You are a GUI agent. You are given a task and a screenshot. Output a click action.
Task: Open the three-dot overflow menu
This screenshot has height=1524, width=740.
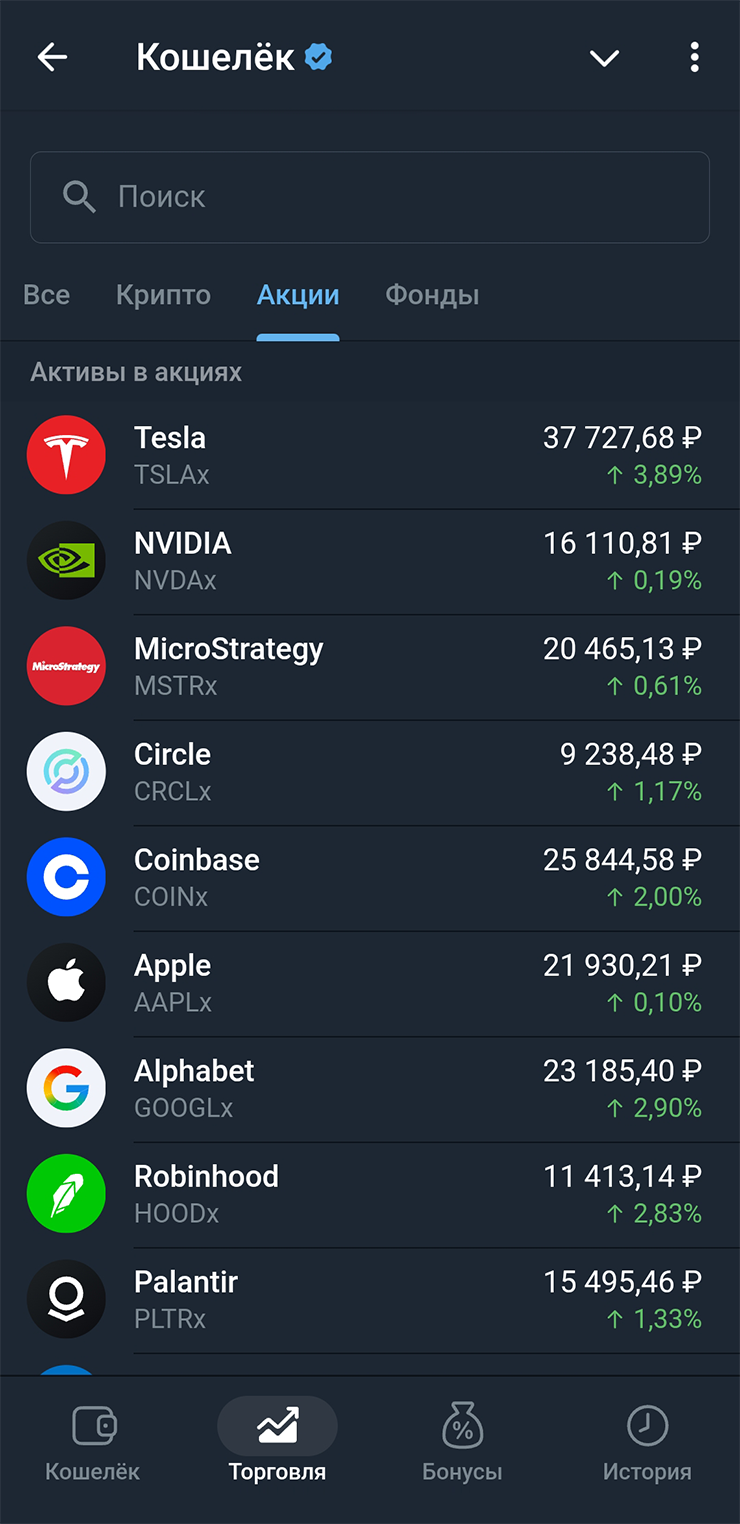tap(694, 57)
